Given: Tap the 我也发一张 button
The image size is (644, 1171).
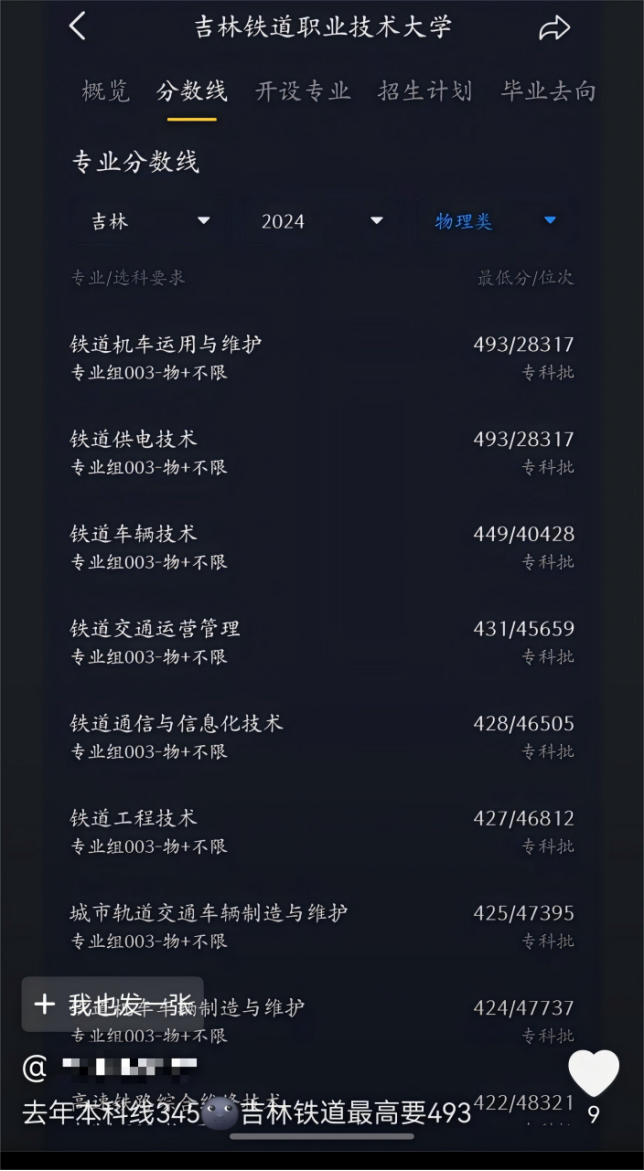Looking at the screenshot, I should click(112, 1004).
